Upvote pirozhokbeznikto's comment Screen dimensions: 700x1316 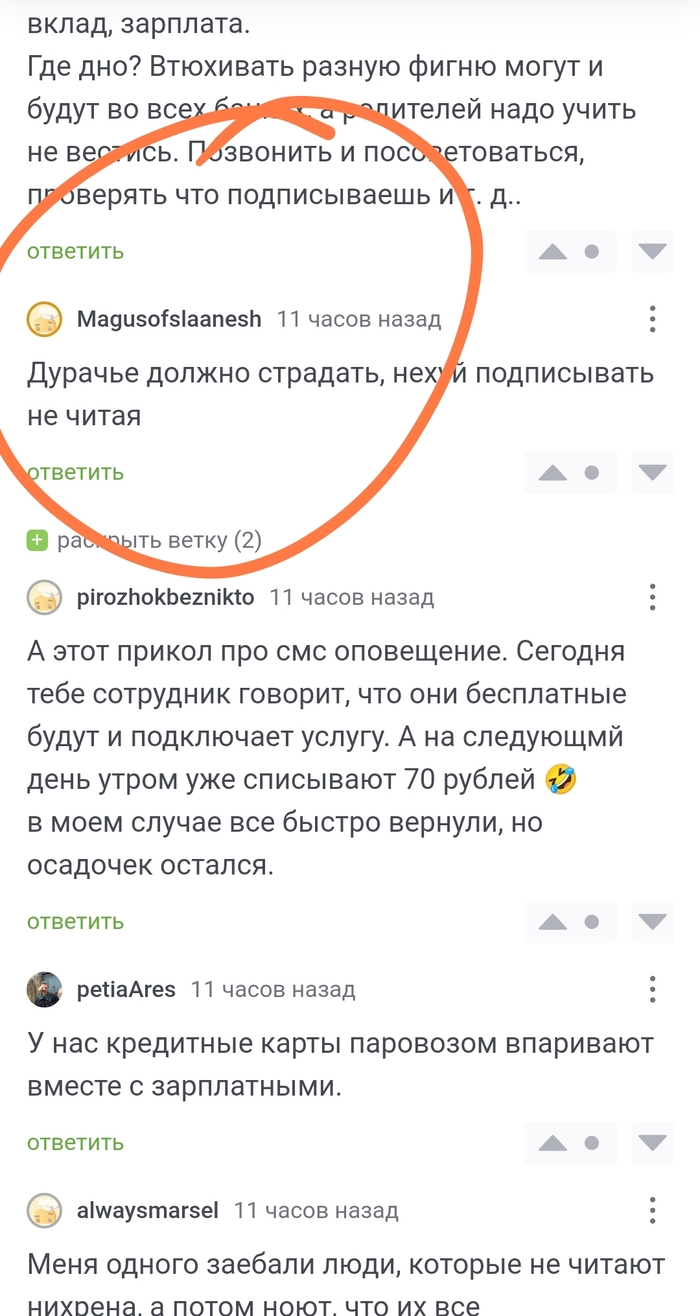(x=553, y=922)
